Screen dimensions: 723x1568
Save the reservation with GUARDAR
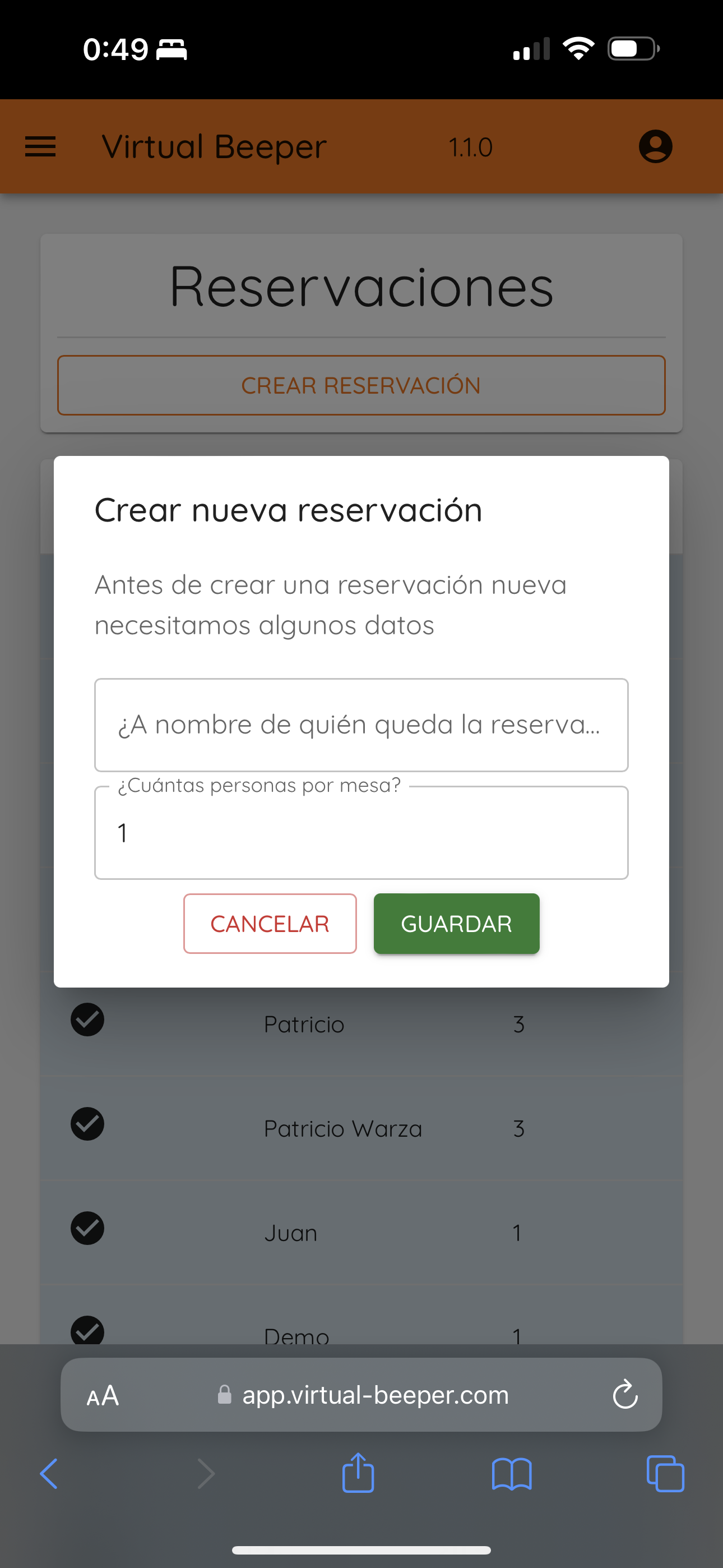456,924
